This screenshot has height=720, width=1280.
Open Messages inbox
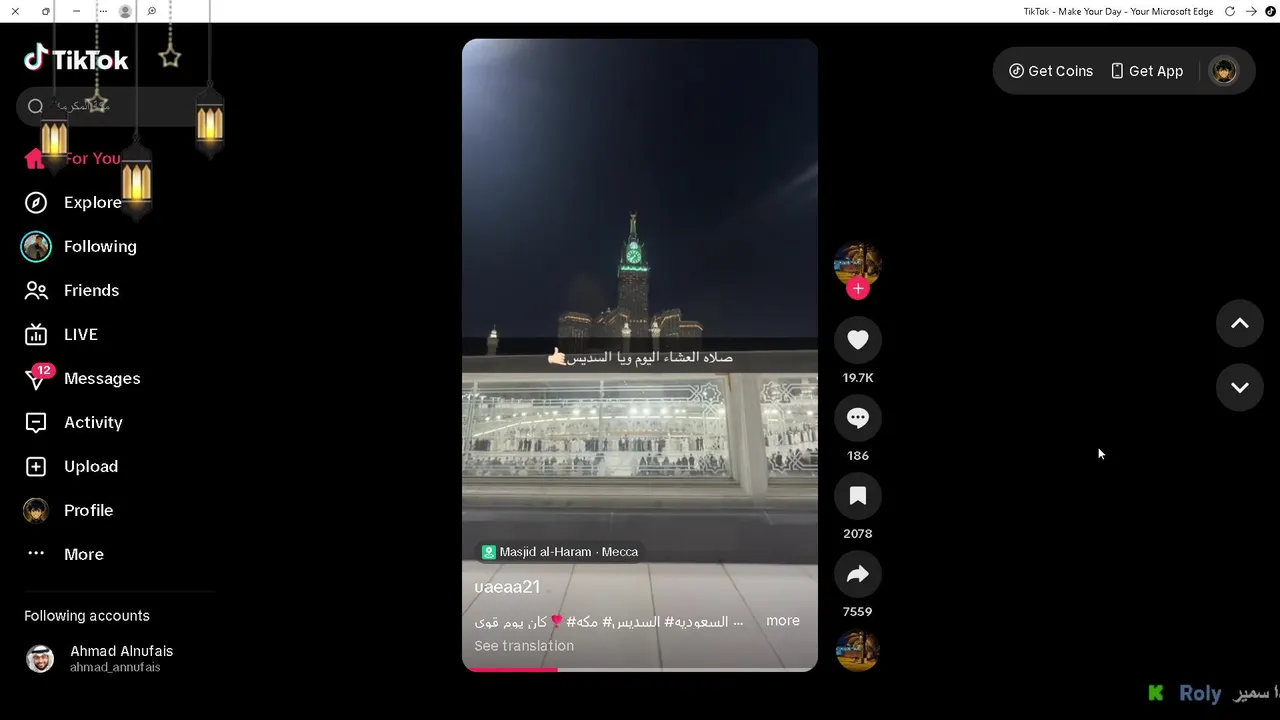[x=101, y=378]
